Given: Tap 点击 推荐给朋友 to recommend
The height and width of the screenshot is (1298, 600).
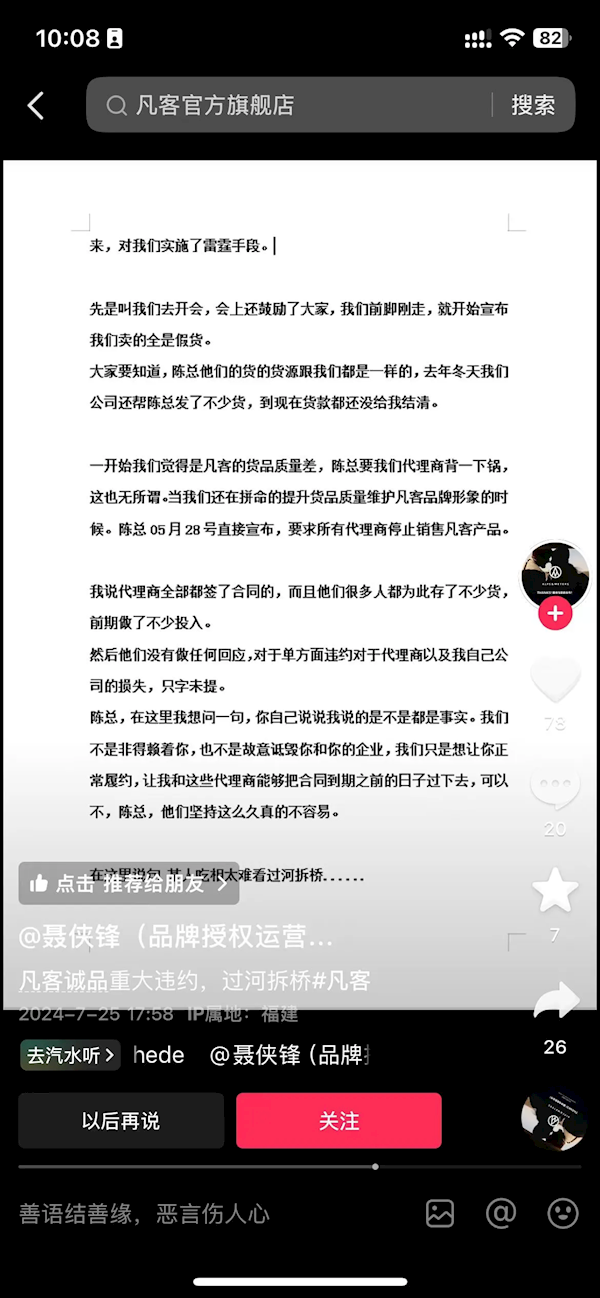Looking at the screenshot, I should click(x=129, y=883).
